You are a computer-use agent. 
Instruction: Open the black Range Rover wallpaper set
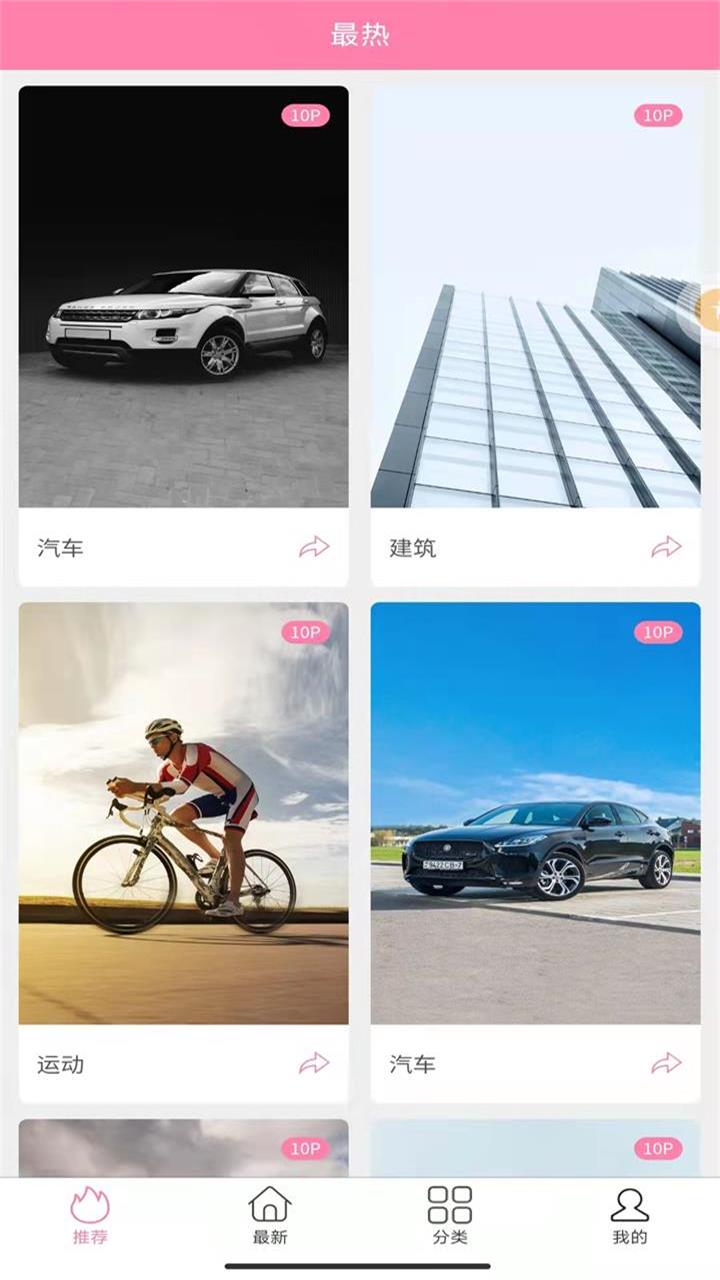tap(186, 300)
